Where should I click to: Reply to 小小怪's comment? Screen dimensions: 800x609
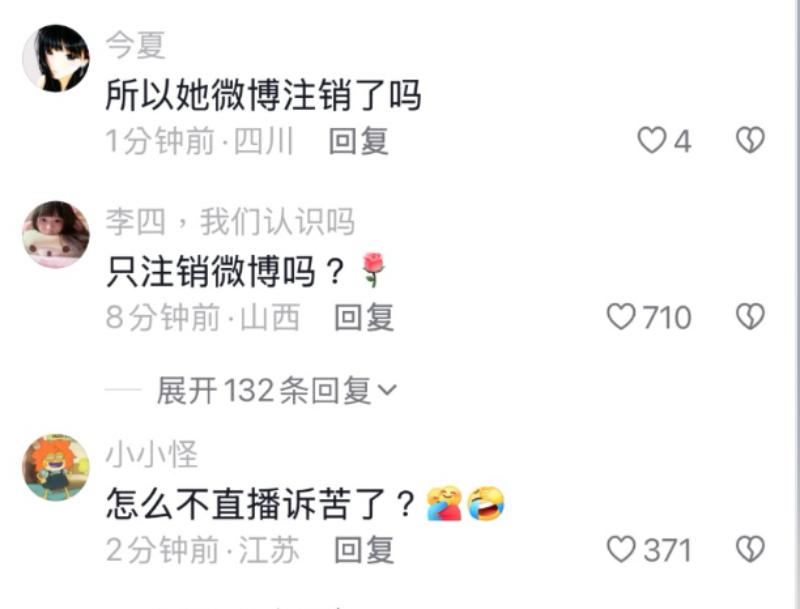[x=364, y=549]
